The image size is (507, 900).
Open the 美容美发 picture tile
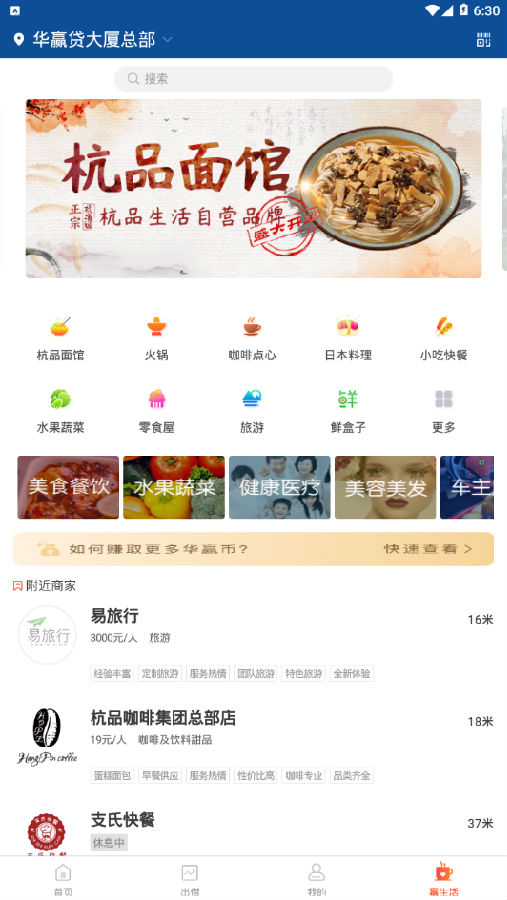click(385, 487)
